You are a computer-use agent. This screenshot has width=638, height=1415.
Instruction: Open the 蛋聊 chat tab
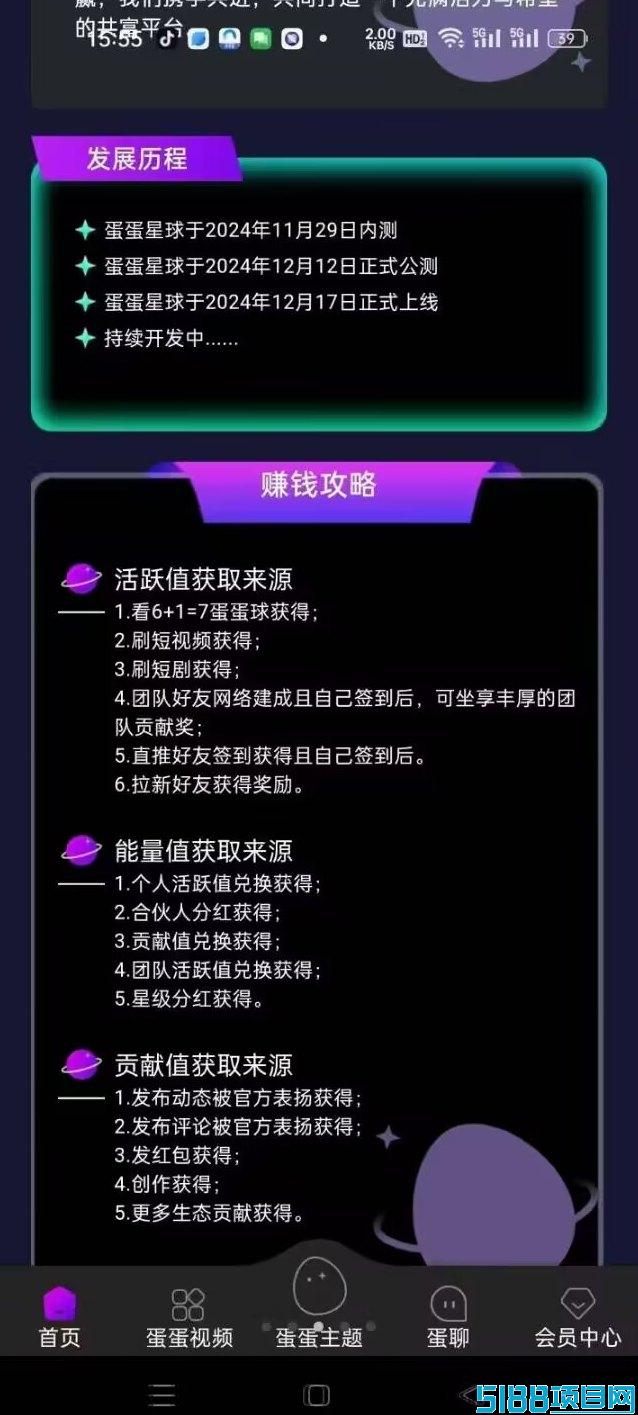448,1317
